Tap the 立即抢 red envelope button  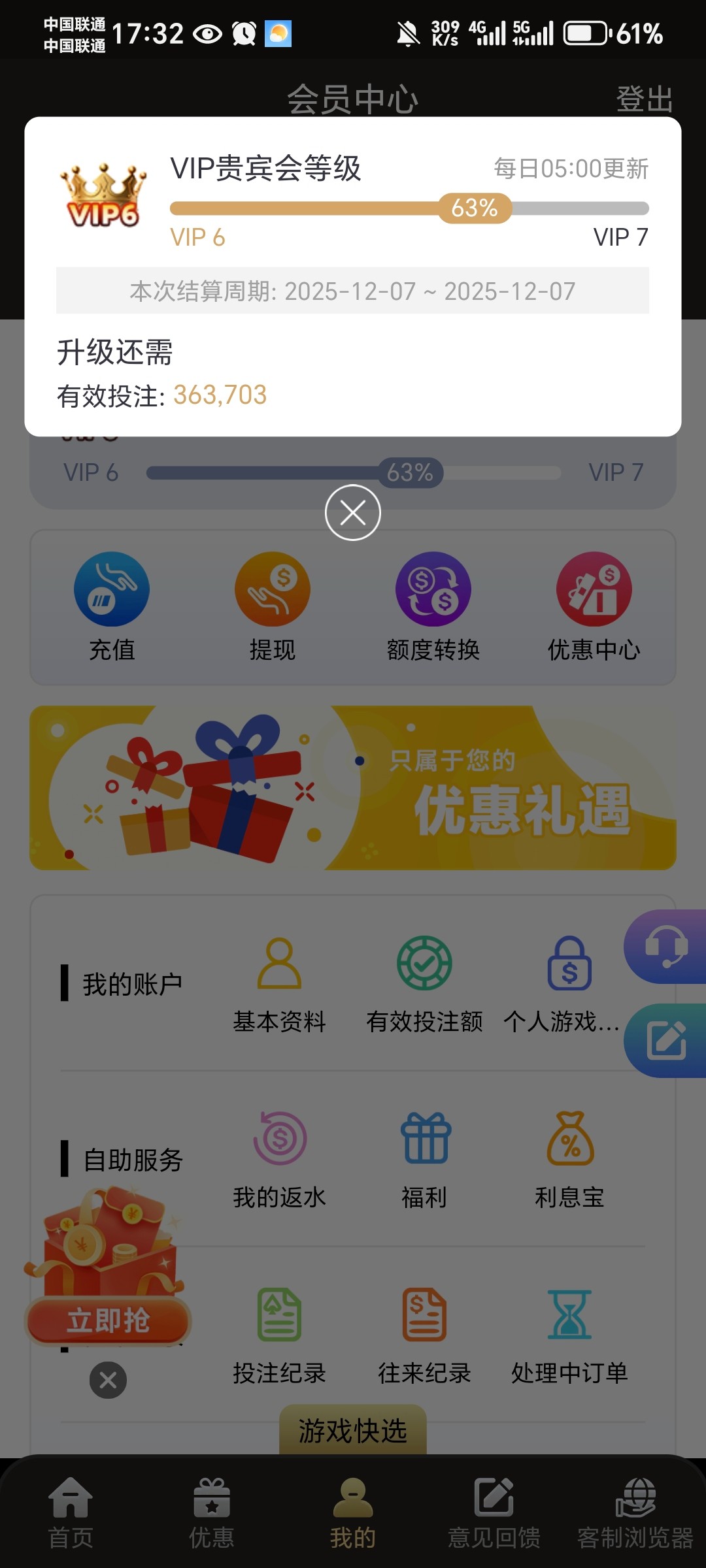pos(109,1321)
